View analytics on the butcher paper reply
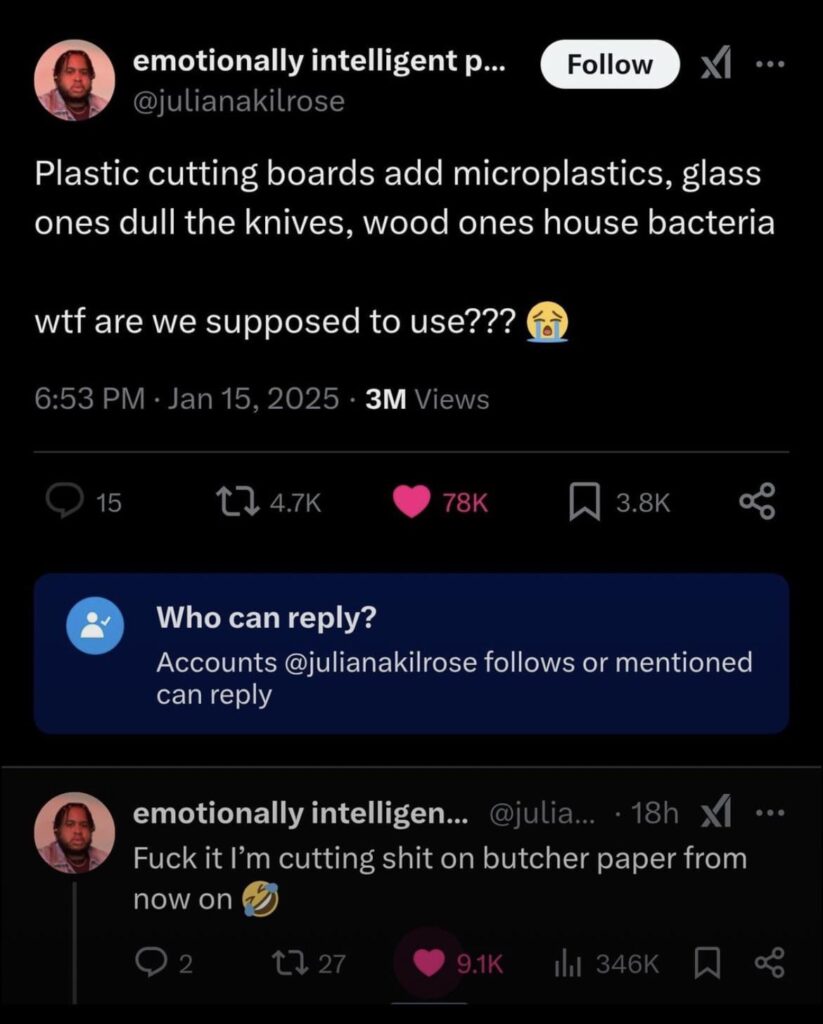The height and width of the screenshot is (1024, 823). coord(568,963)
